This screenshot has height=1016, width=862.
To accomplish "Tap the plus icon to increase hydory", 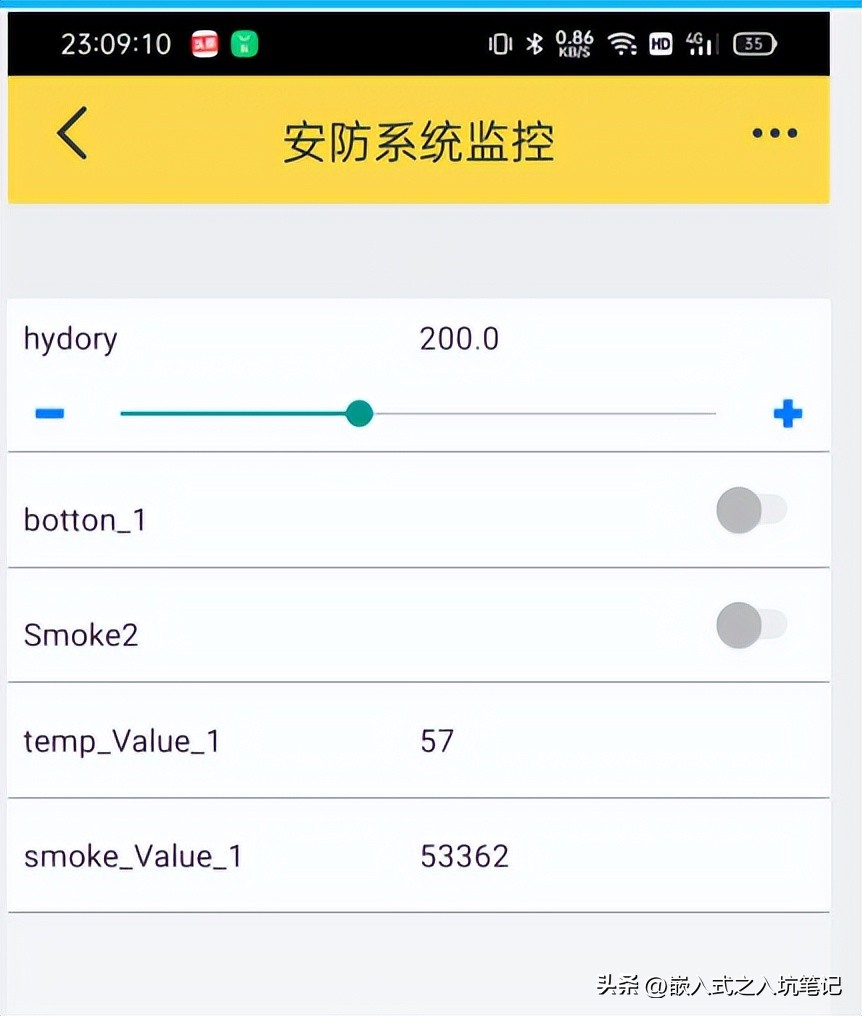I will [787, 412].
